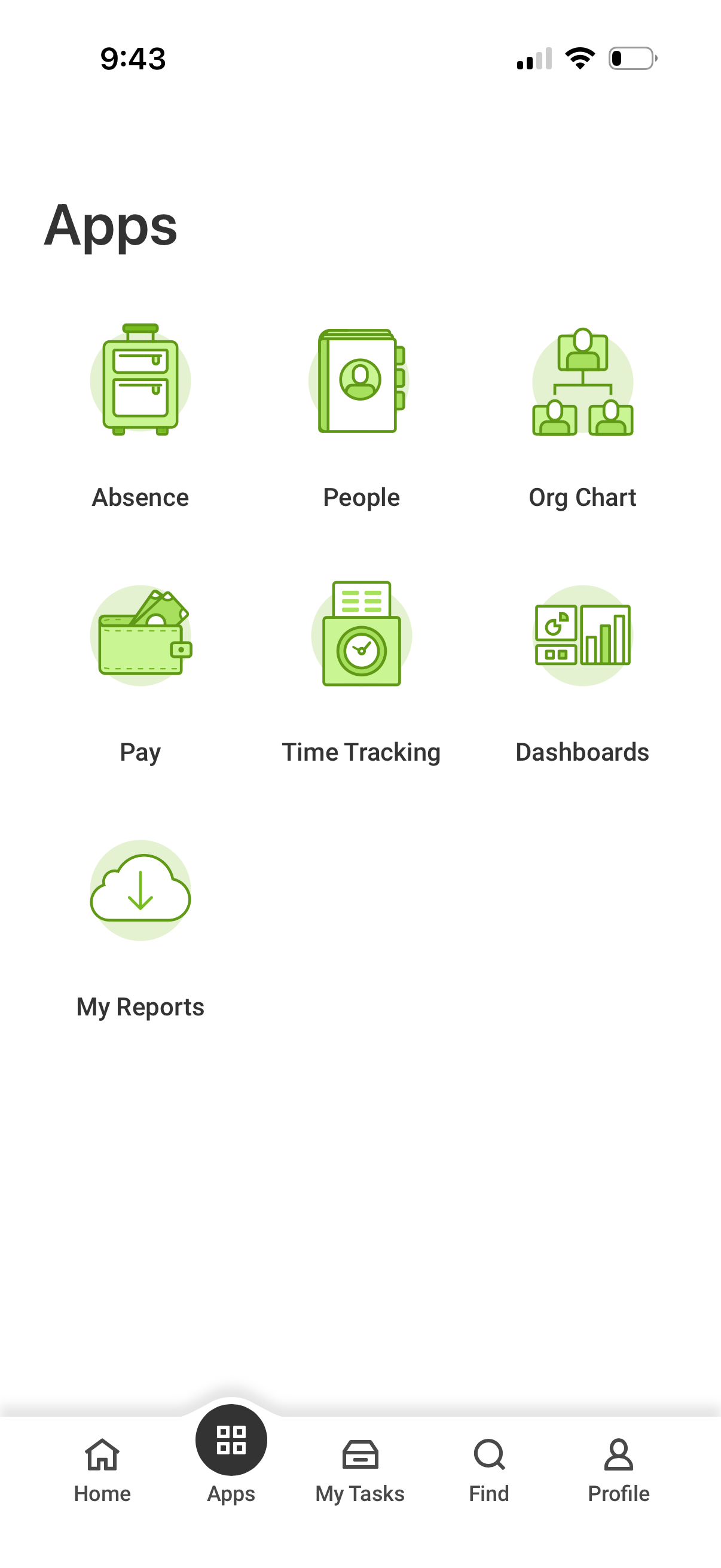The image size is (721, 1568).
Task: Select the Org Chart label text
Action: [x=582, y=497]
